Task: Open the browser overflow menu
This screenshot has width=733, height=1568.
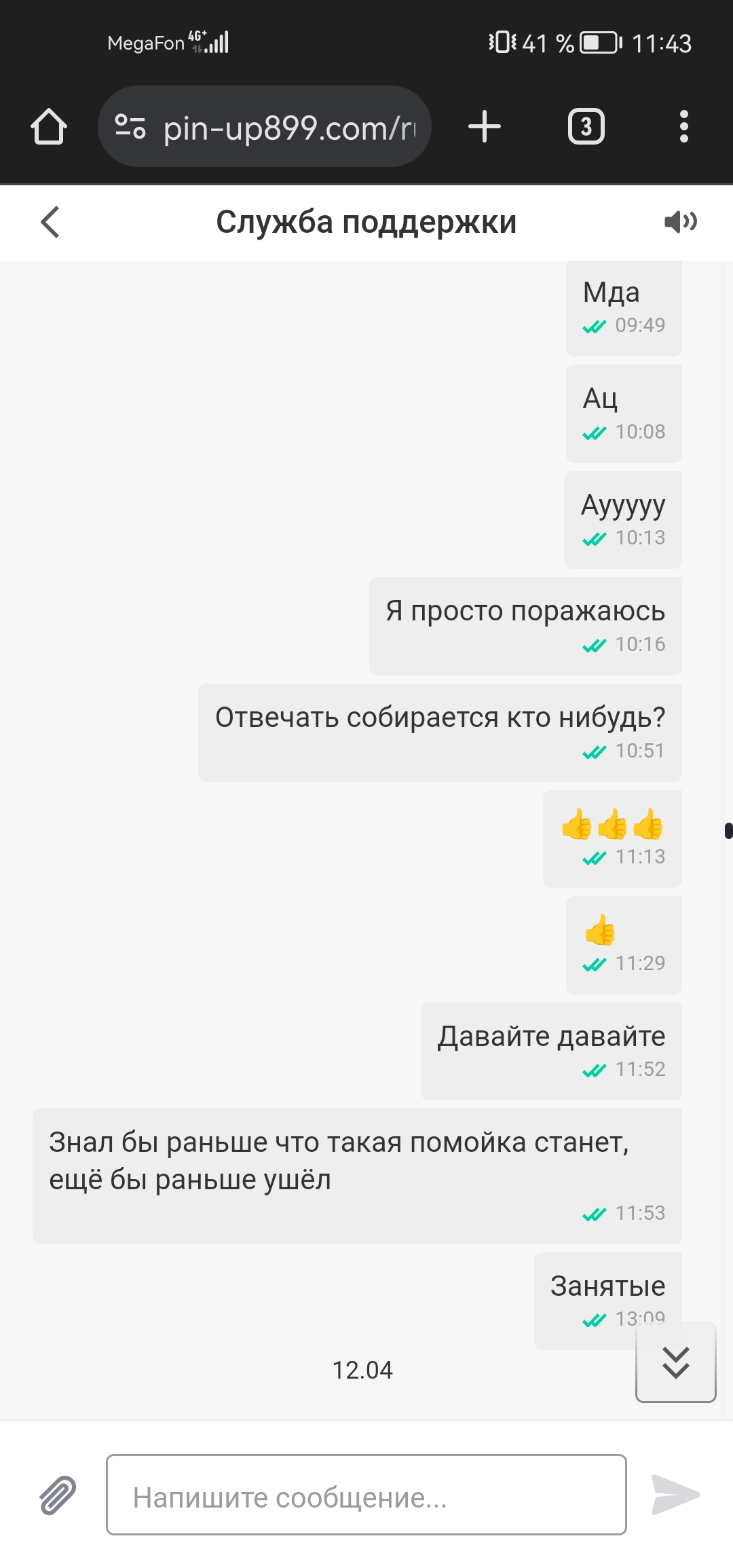Action: click(684, 126)
